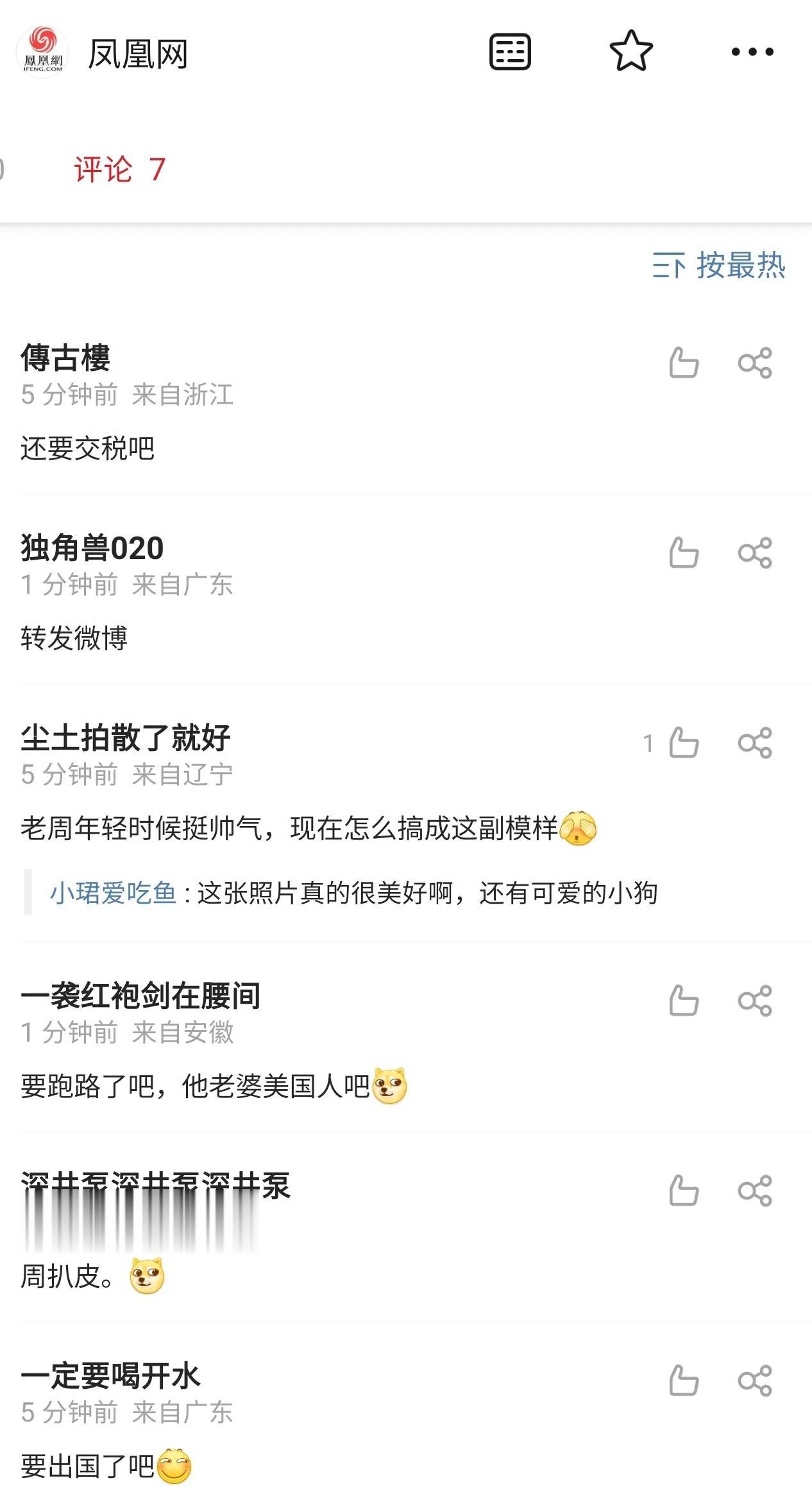The width and height of the screenshot is (812, 1487).
Task: Like the 周扒皮 comment
Action: click(x=684, y=1190)
